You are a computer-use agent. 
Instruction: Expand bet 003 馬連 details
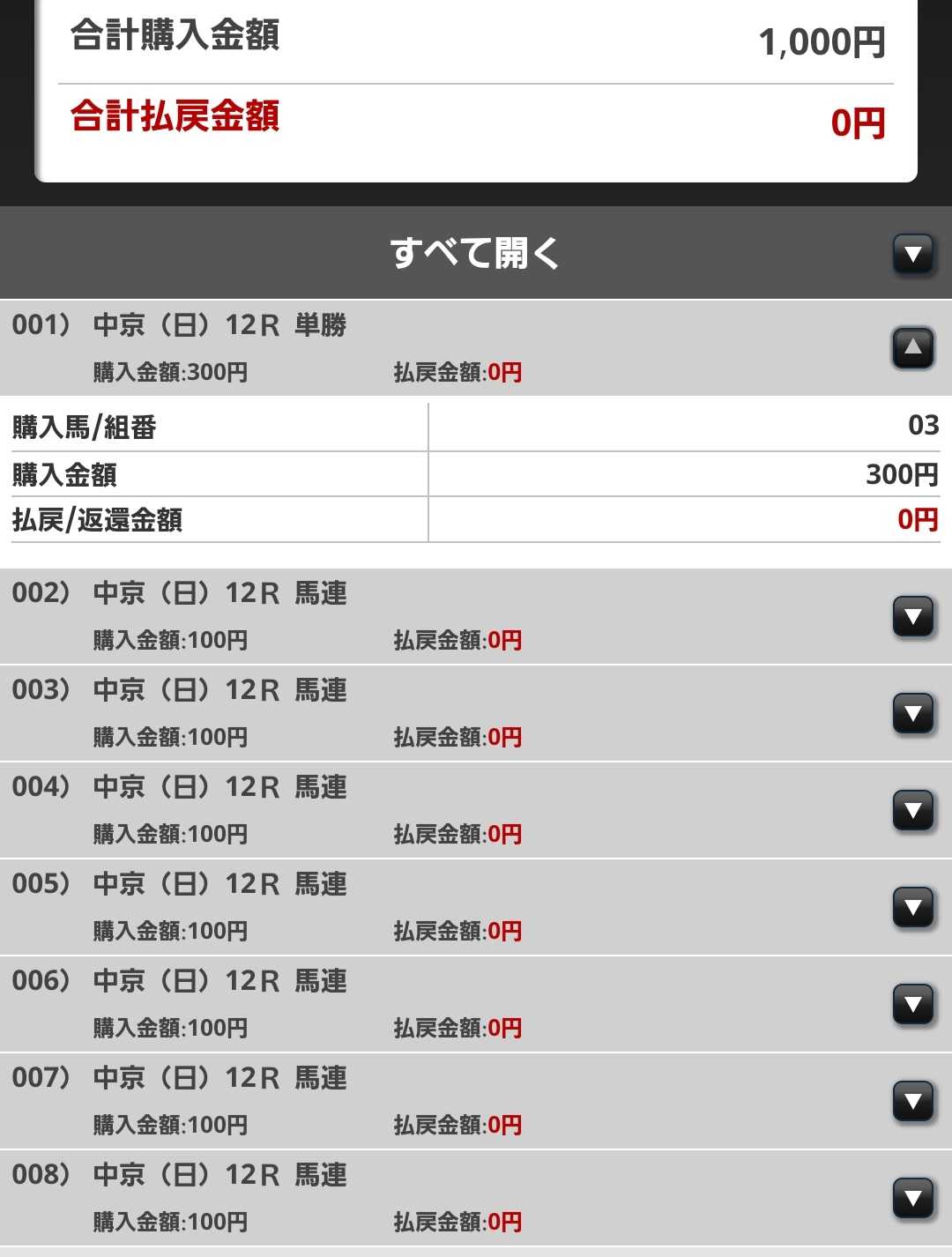[912, 713]
